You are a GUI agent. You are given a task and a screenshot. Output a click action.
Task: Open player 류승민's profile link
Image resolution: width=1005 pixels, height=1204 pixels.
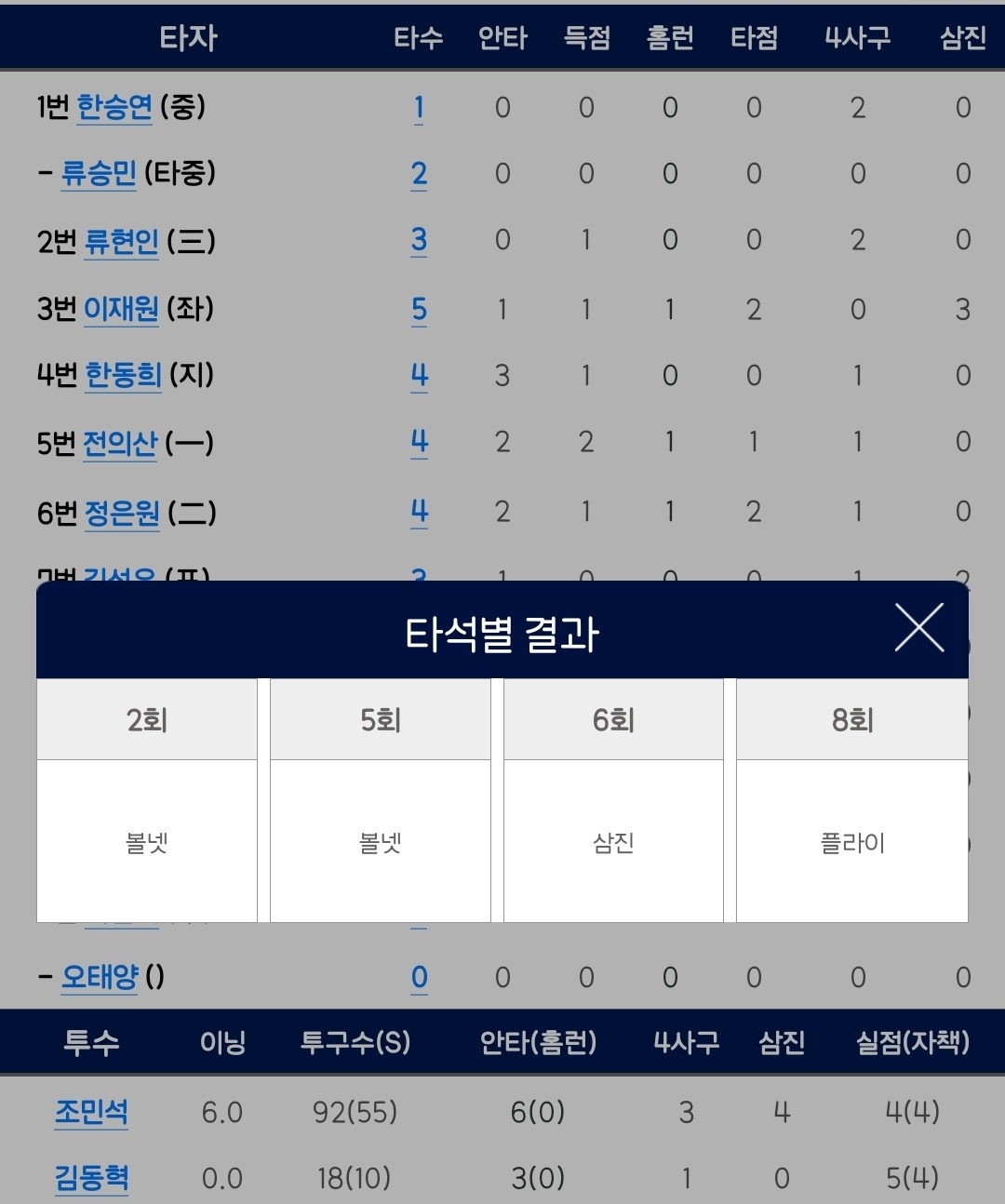click(x=99, y=173)
